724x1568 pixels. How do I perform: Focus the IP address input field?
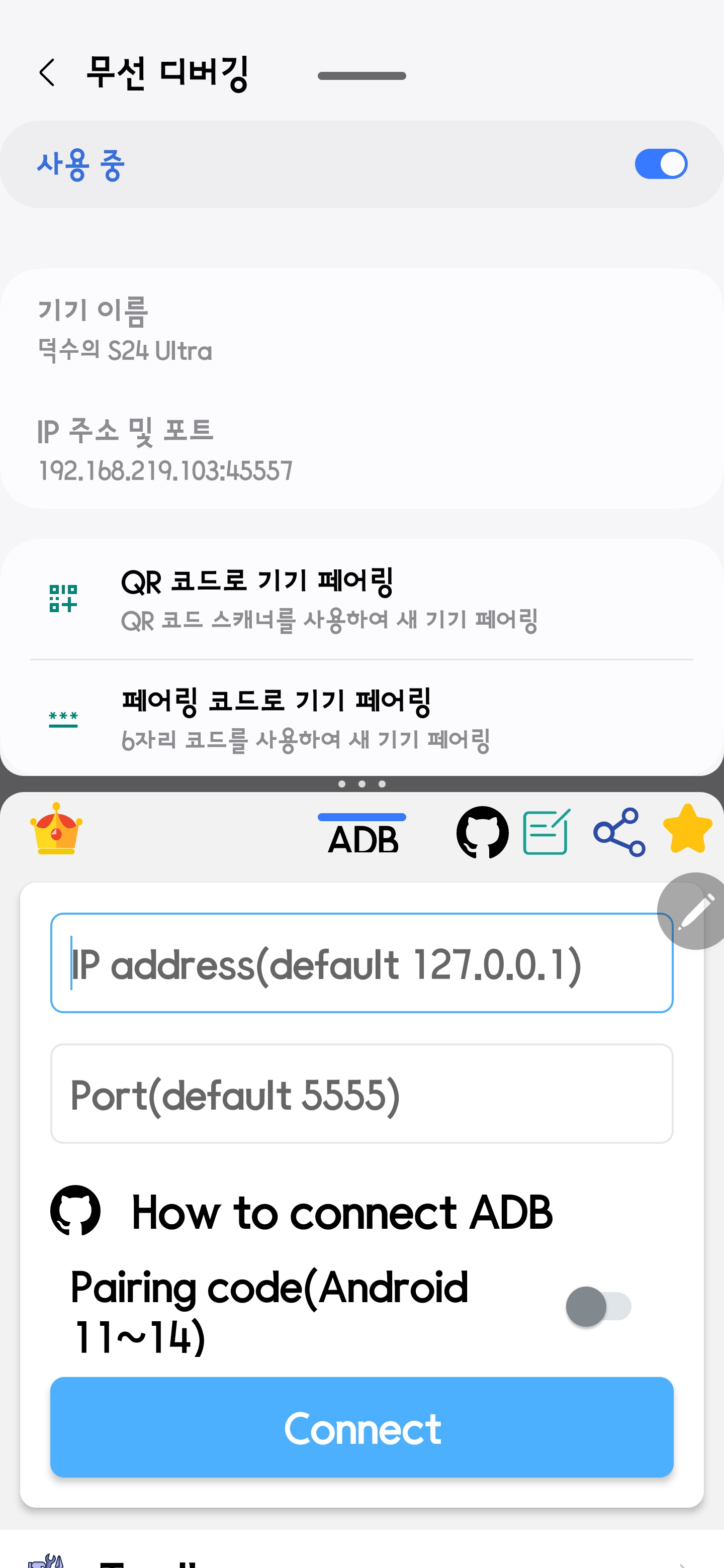(361, 963)
